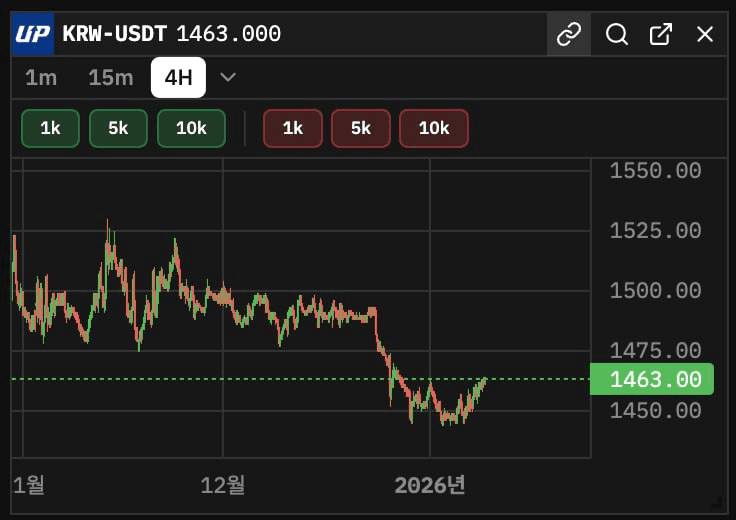Open the search magnifier
736x520 pixels.
[617, 34]
